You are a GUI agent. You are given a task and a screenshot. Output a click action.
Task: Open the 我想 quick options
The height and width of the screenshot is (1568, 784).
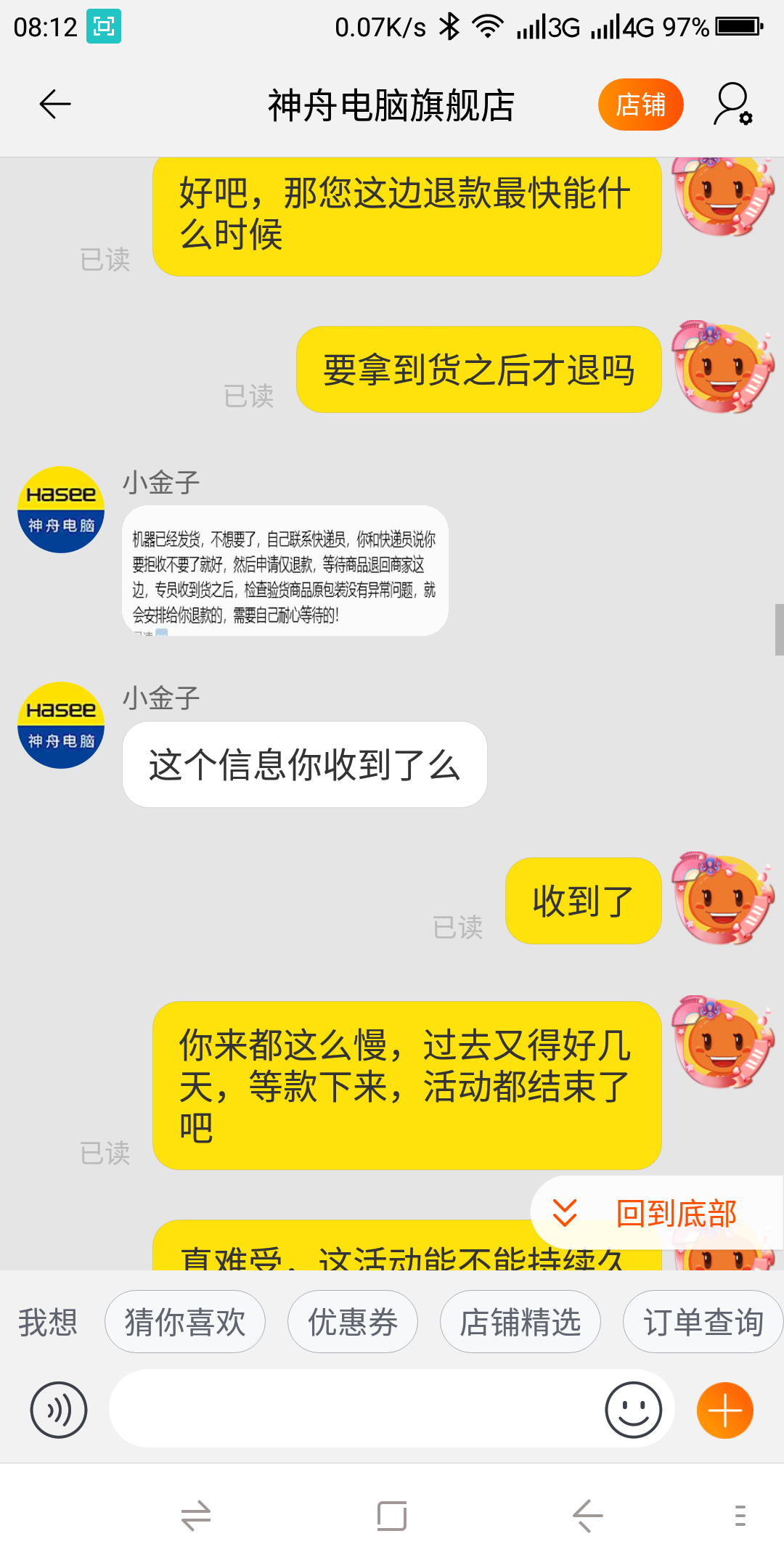click(x=48, y=1323)
